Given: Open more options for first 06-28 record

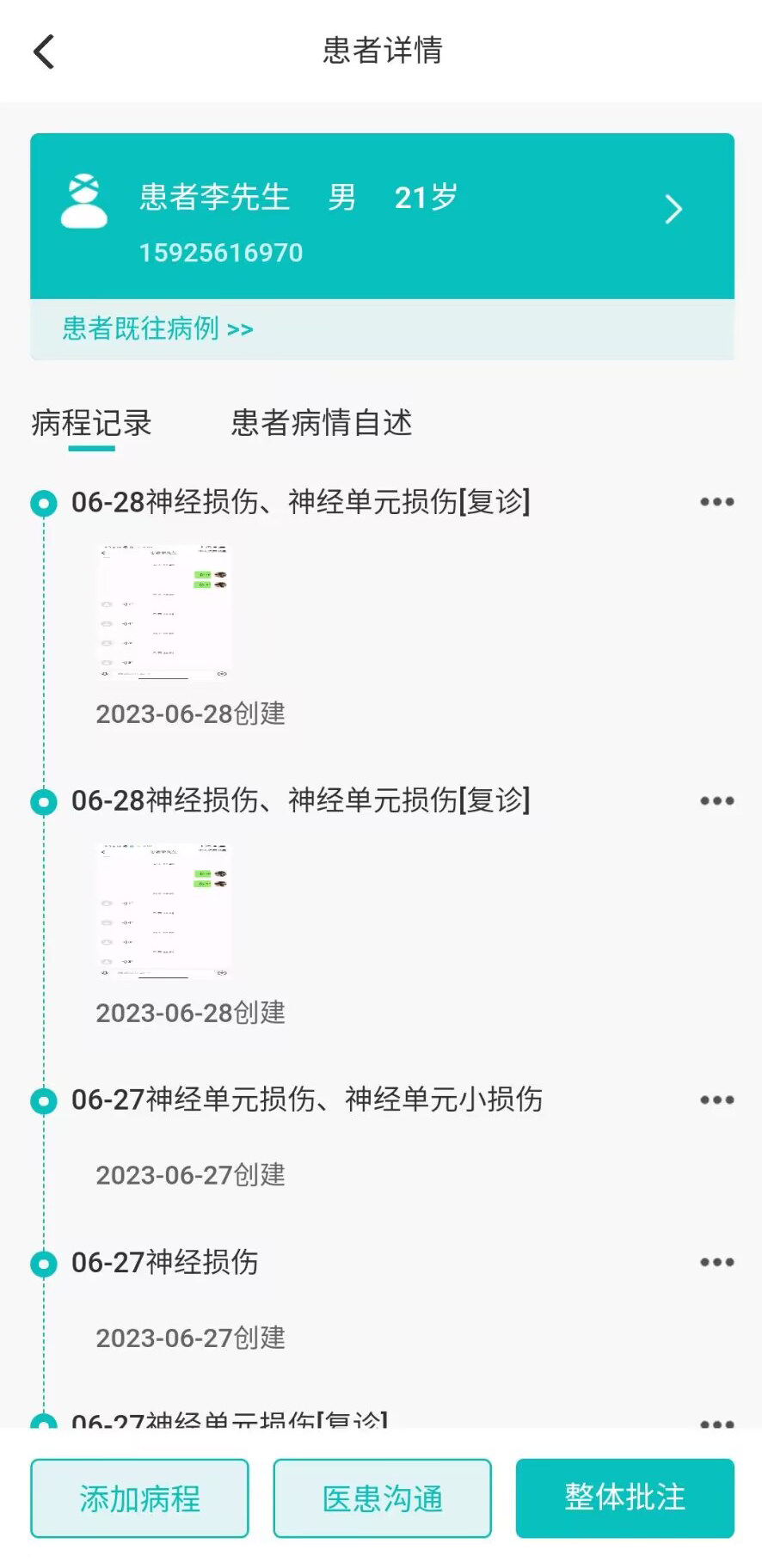Looking at the screenshot, I should point(716,502).
